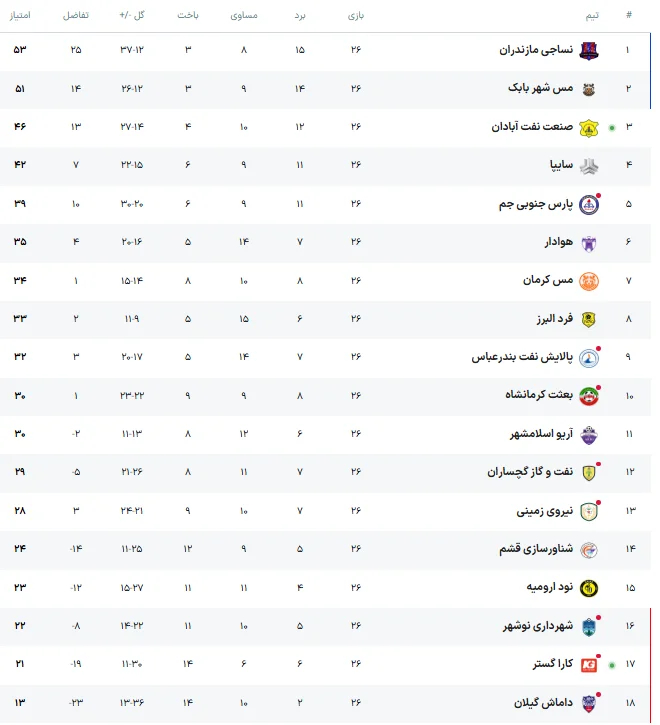Open the نساجی مازندران team row
The height and width of the screenshot is (725, 660).
tap(325, 50)
